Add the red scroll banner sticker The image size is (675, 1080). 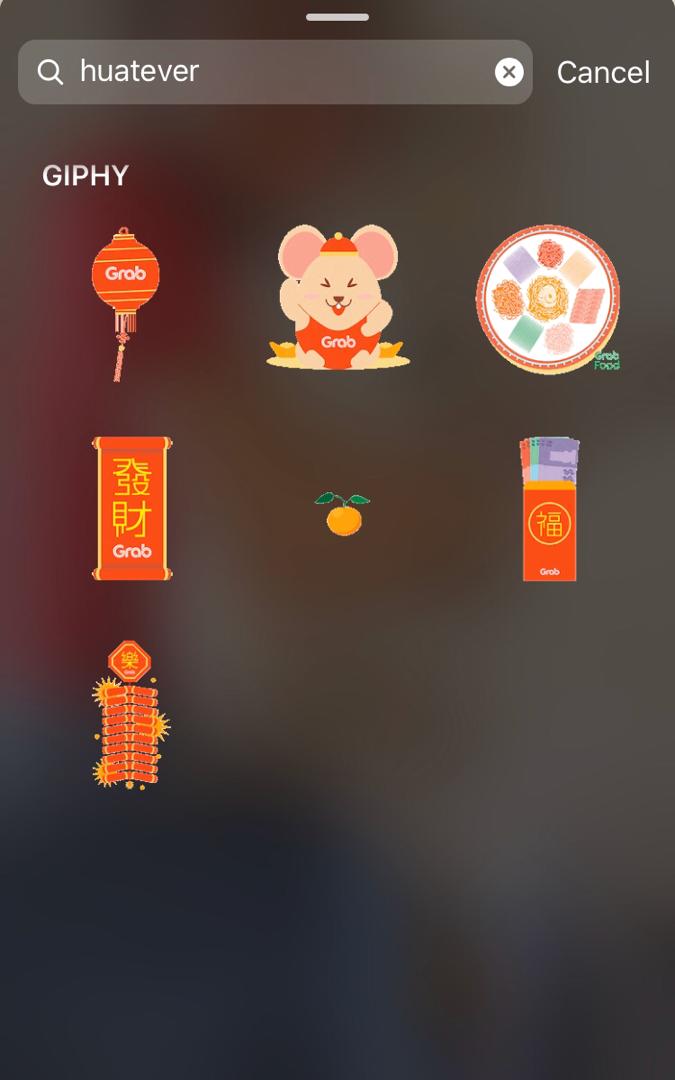coord(132,508)
